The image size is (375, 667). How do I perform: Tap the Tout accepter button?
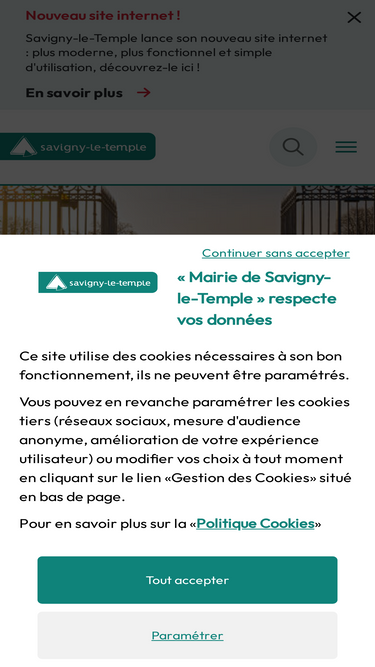point(187,580)
